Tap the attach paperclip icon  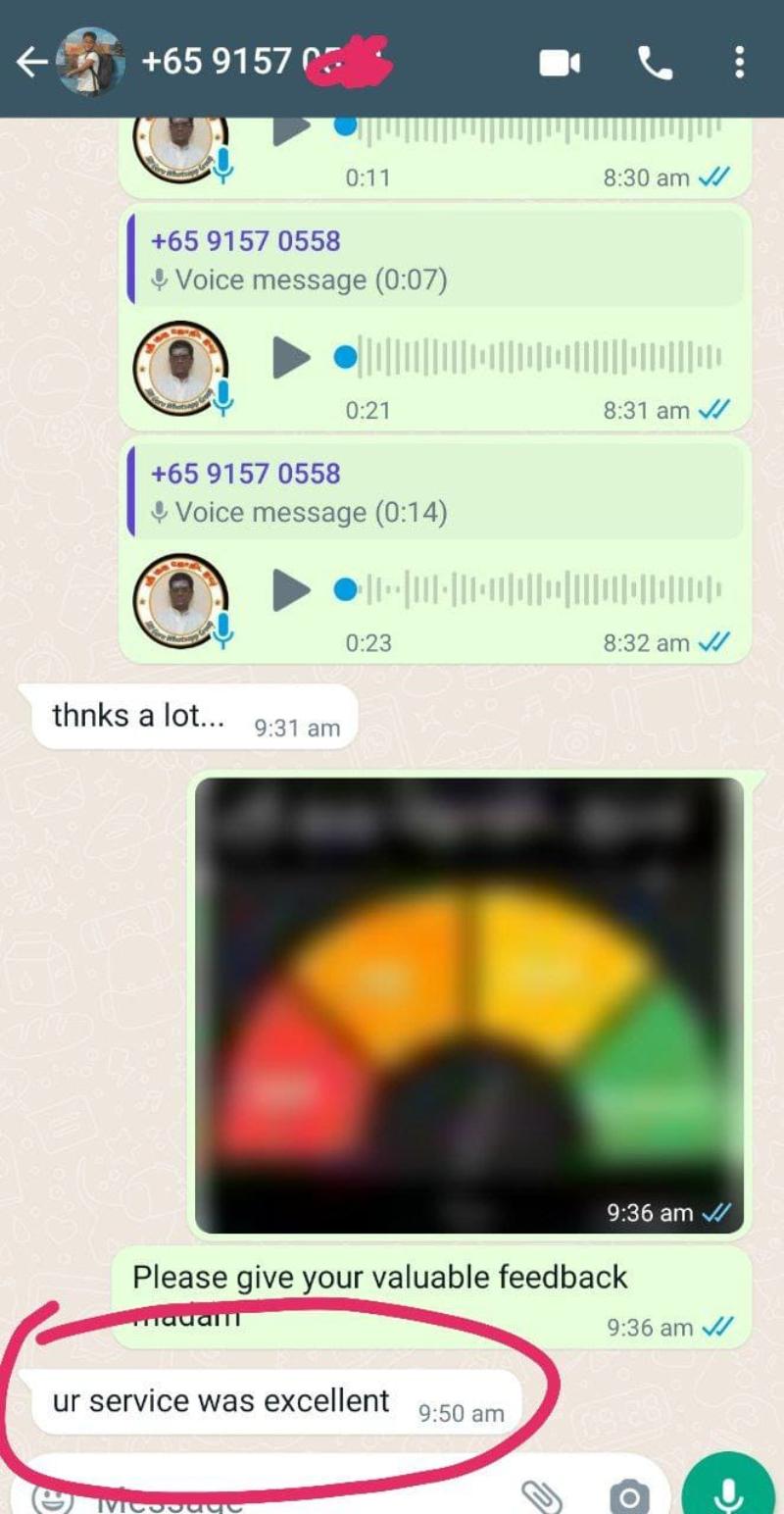coord(540,1495)
